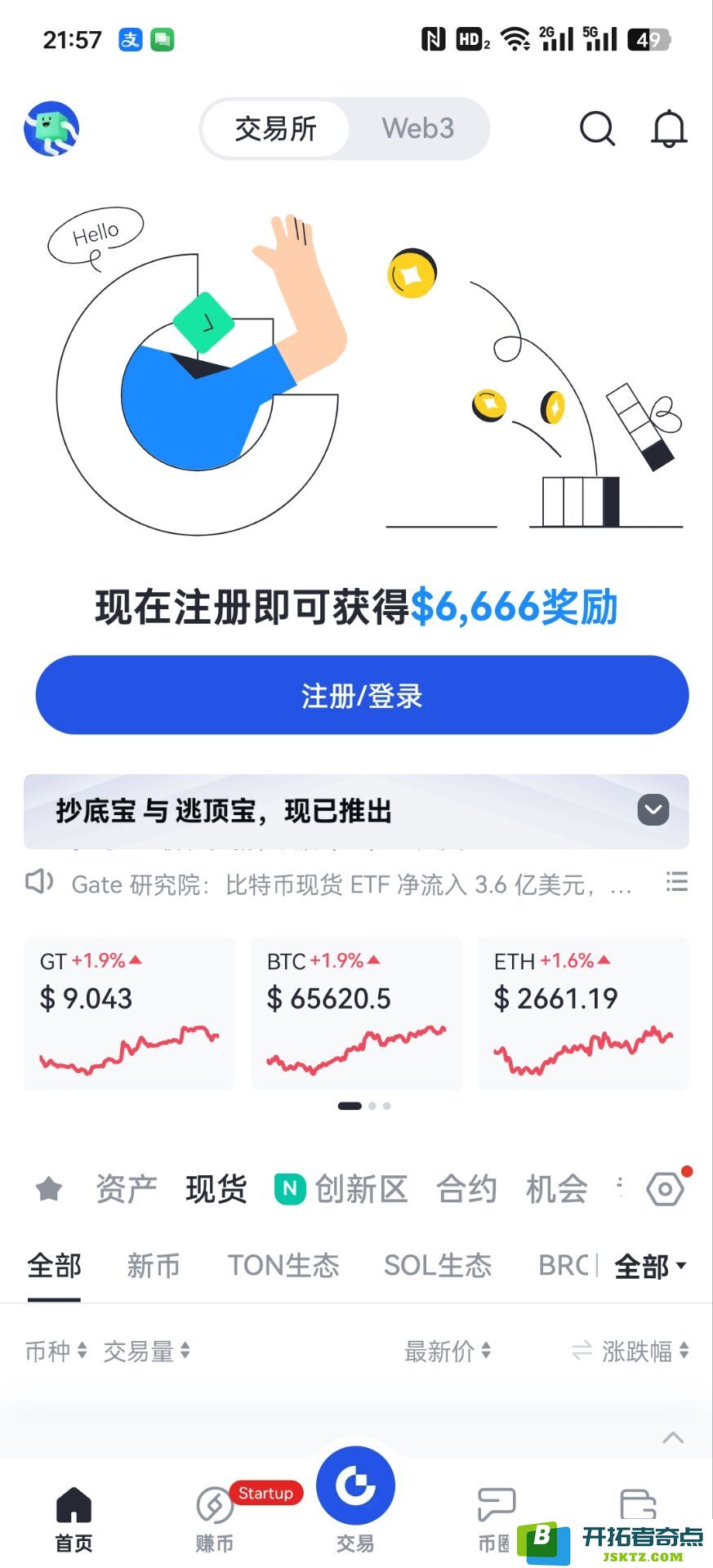Switch to the Web3 segment
713x1568 pixels.
pos(418,129)
